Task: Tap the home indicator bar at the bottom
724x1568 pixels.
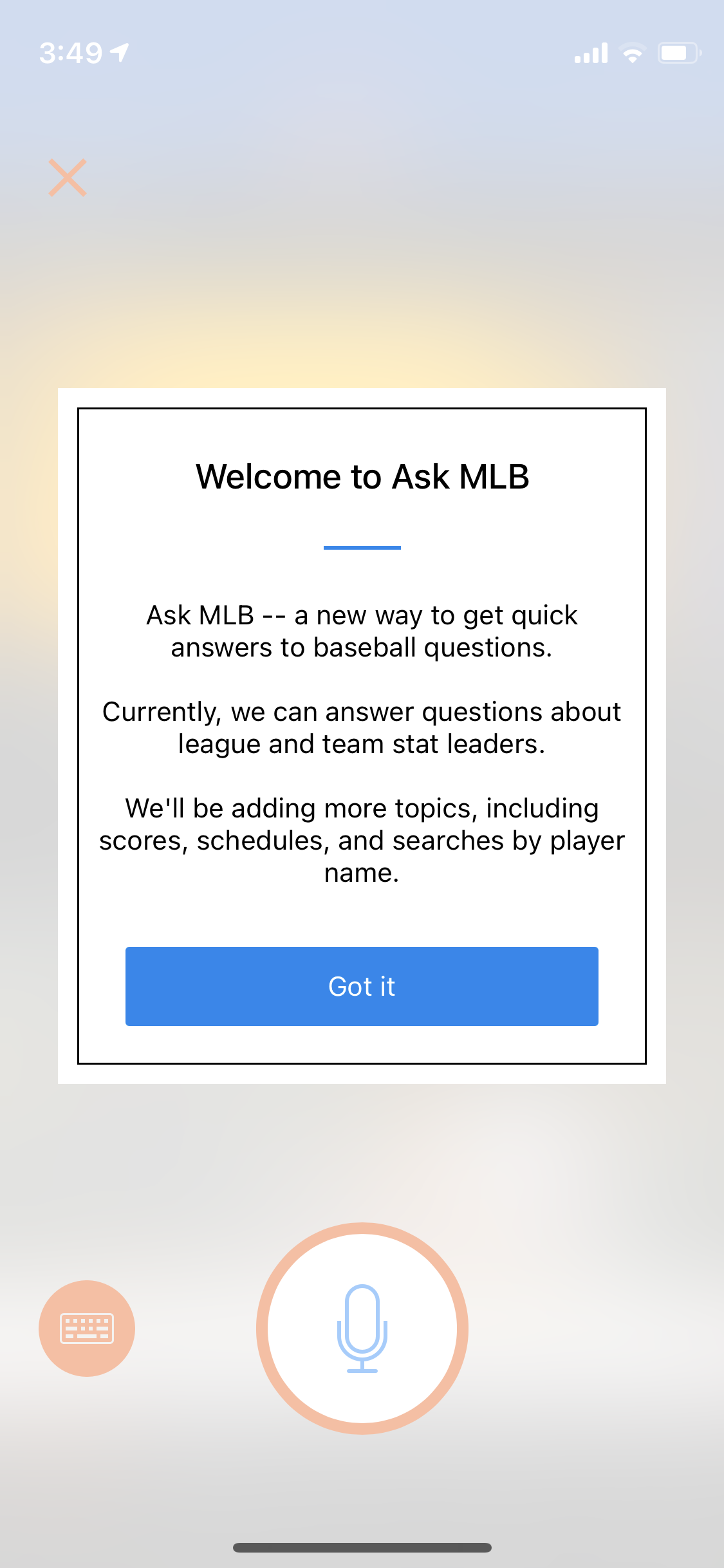Action: [x=362, y=1547]
